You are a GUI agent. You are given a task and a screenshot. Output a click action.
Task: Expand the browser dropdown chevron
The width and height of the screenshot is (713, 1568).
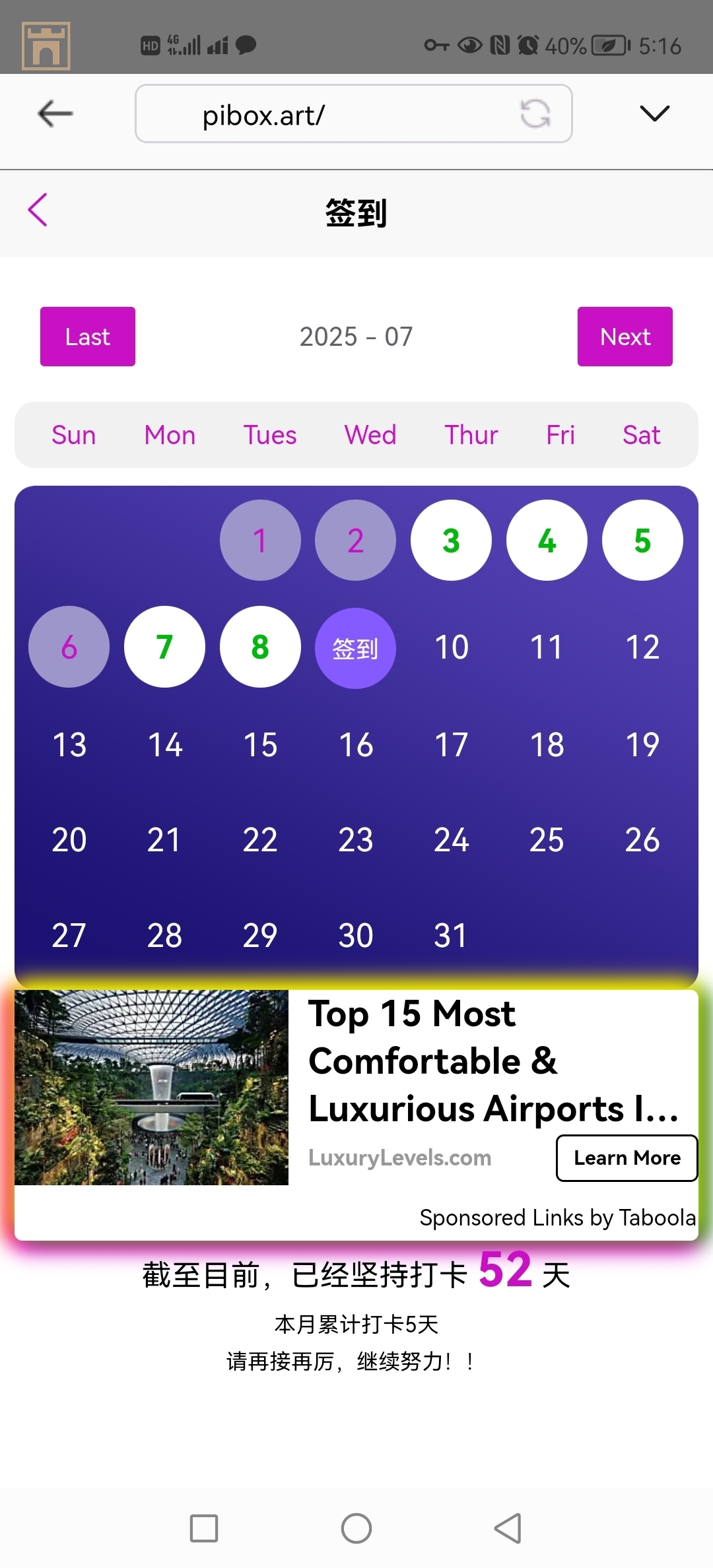654,114
